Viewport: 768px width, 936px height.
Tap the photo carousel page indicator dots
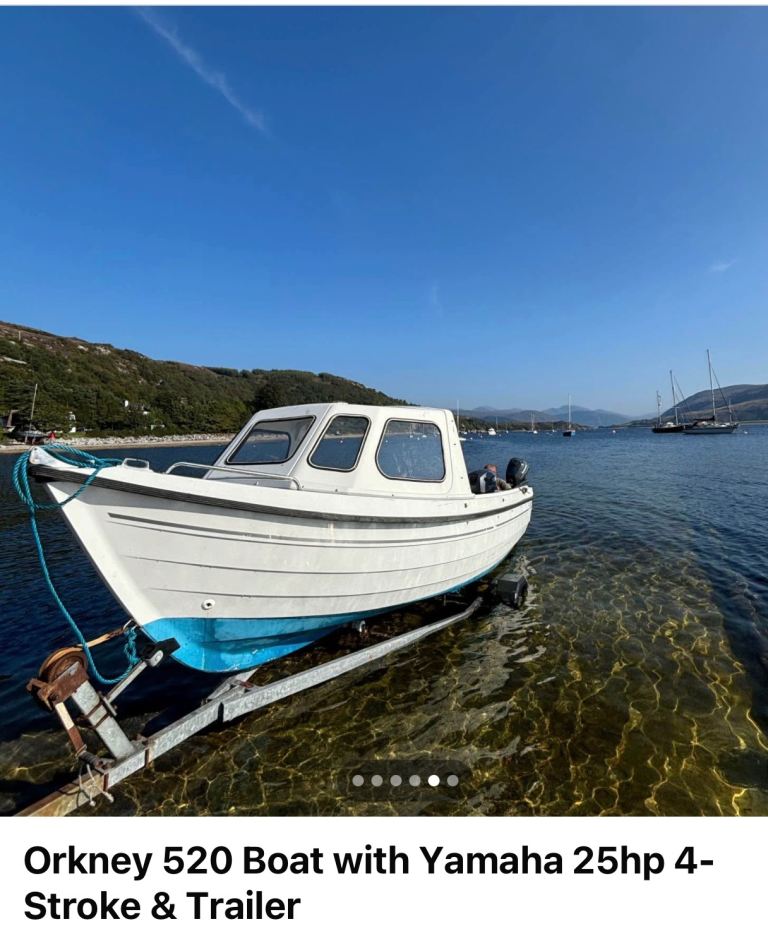pos(405,781)
